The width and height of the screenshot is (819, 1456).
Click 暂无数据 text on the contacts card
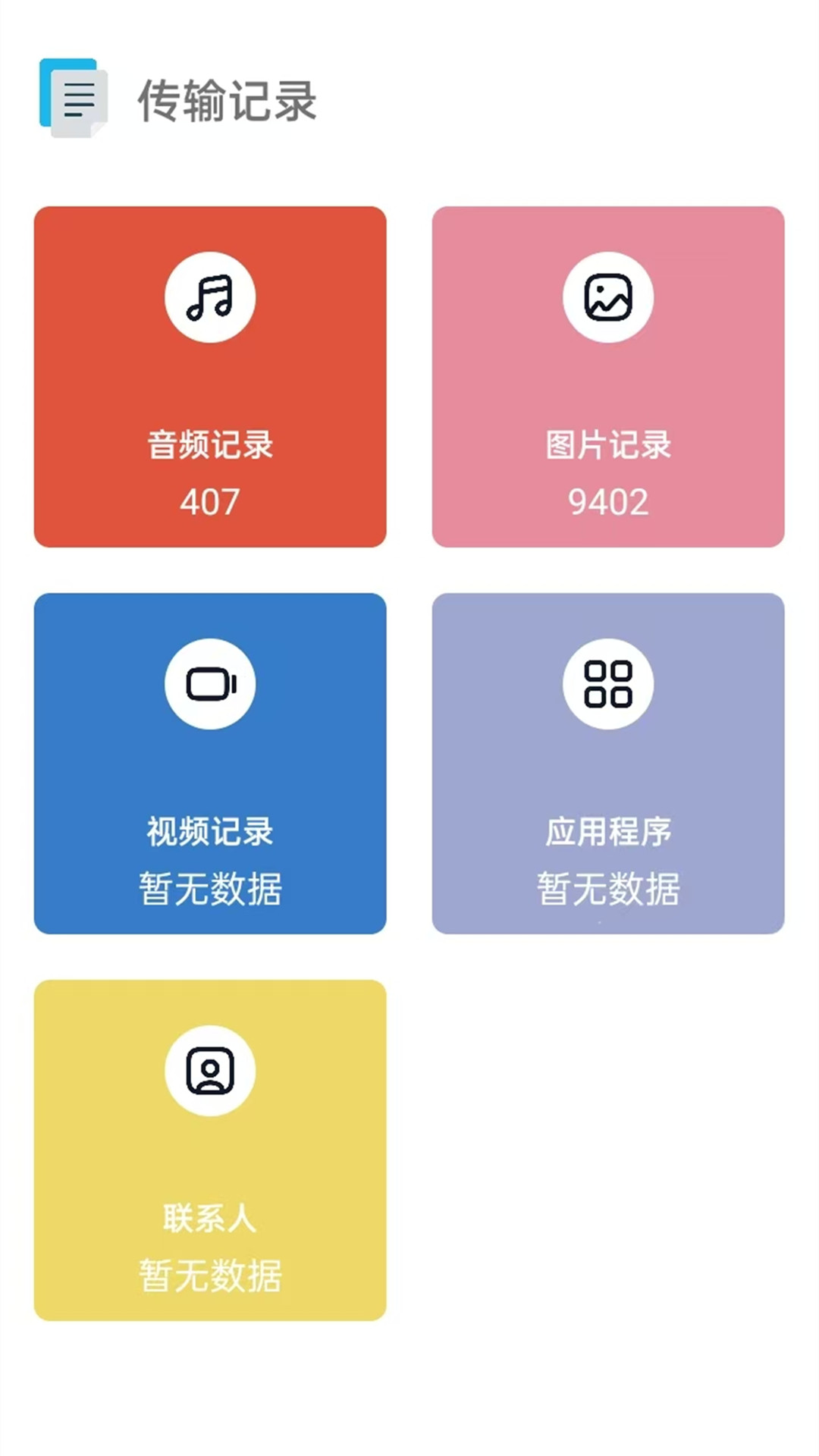(x=210, y=1274)
